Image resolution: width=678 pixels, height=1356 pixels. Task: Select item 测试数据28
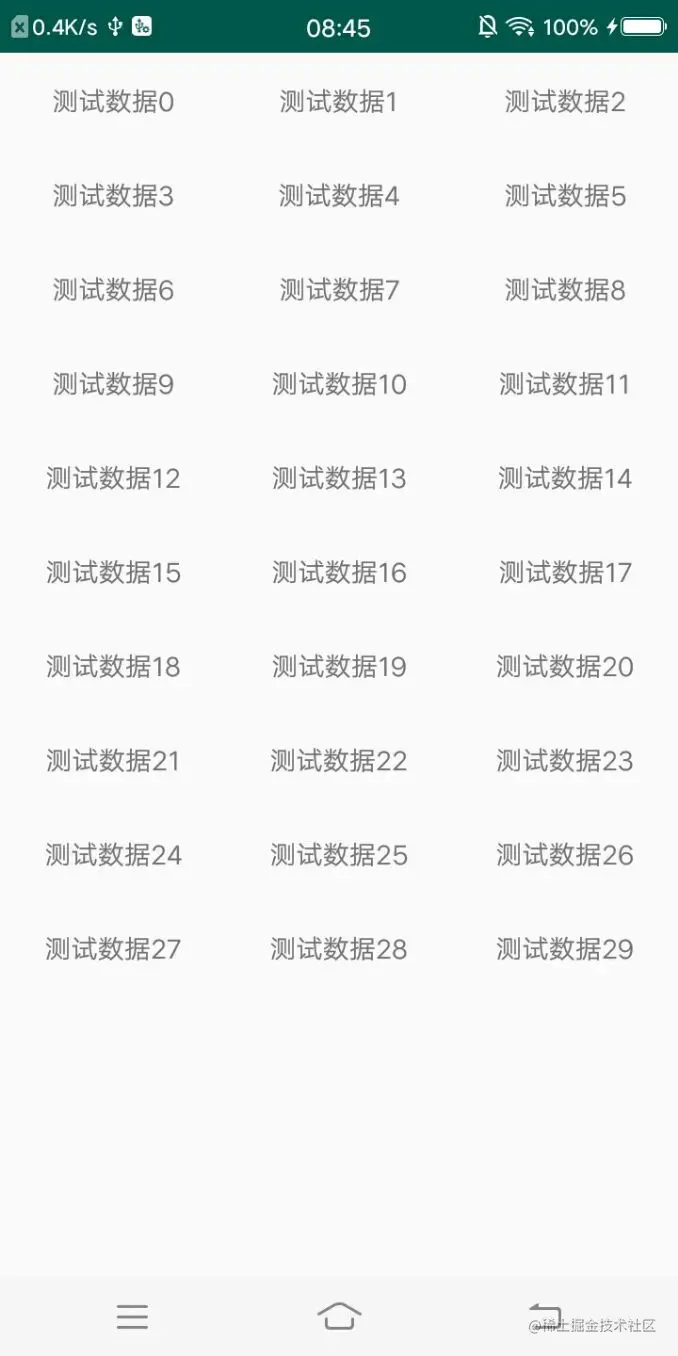[x=339, y=949]
